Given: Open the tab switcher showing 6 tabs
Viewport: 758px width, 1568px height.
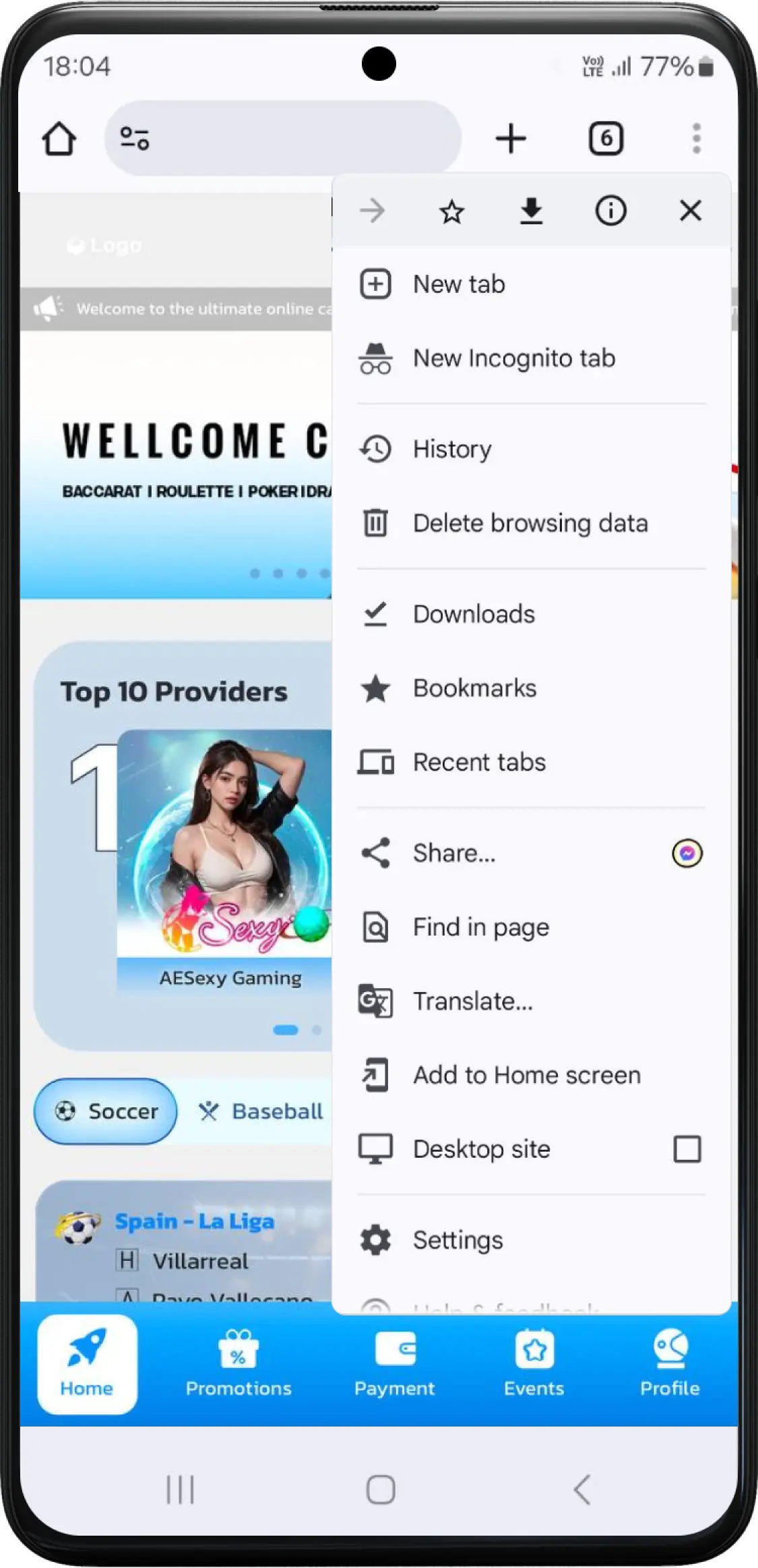Looking at the screenshot, I should pos(606,139).
